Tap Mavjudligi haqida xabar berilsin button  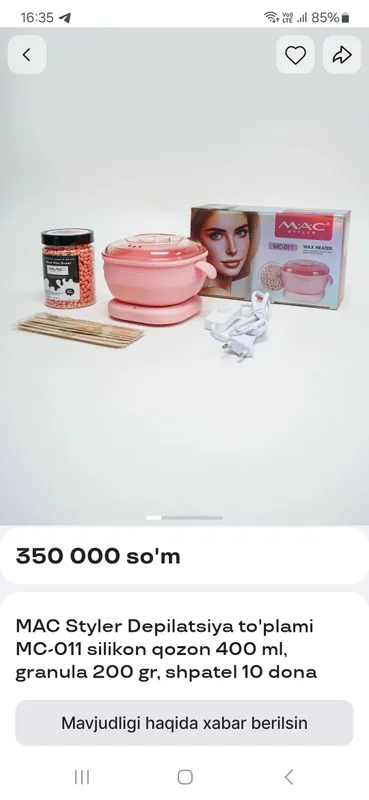(x=184, y=723)
